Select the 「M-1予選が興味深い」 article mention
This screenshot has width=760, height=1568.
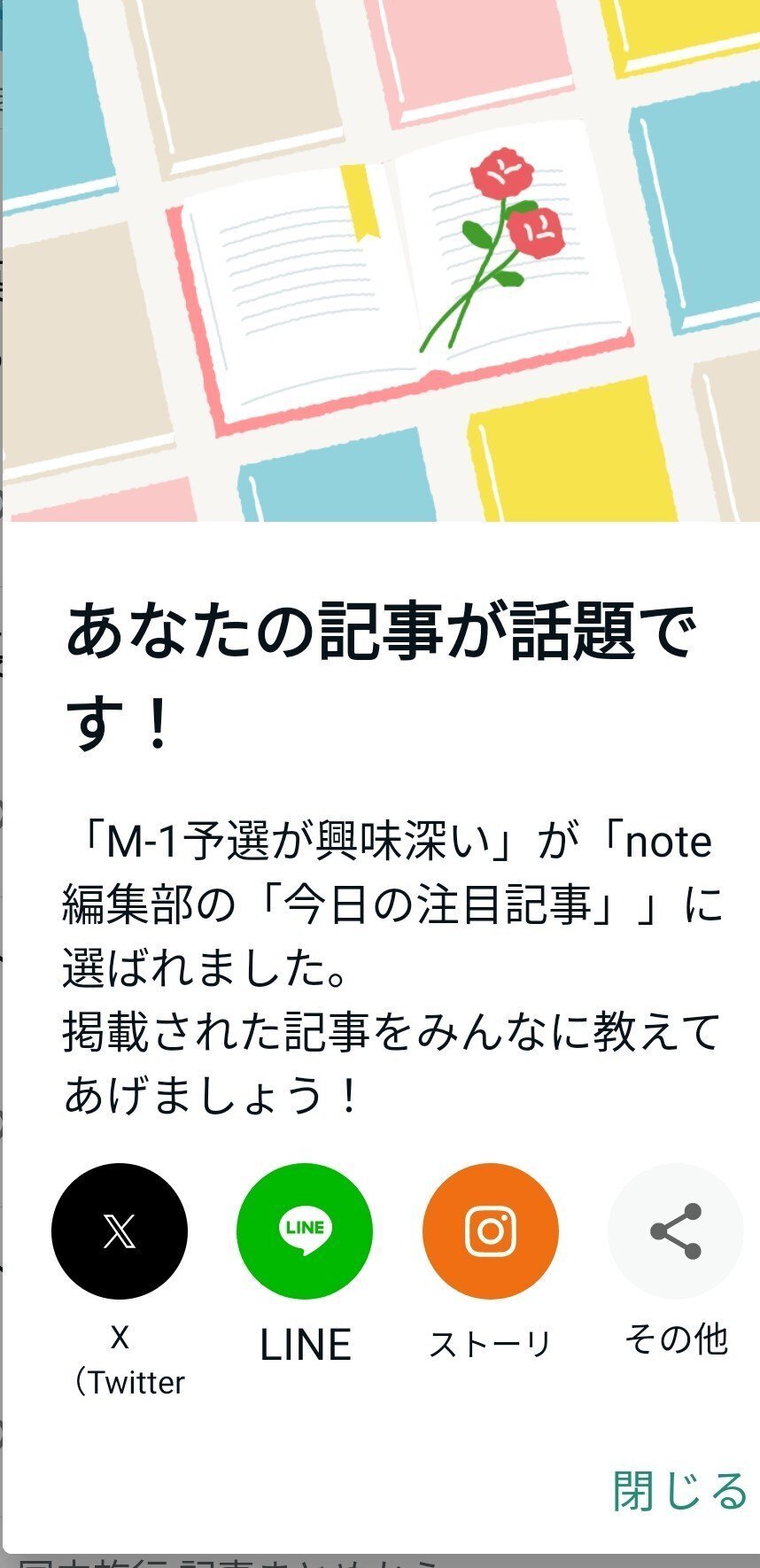point(292,848)
